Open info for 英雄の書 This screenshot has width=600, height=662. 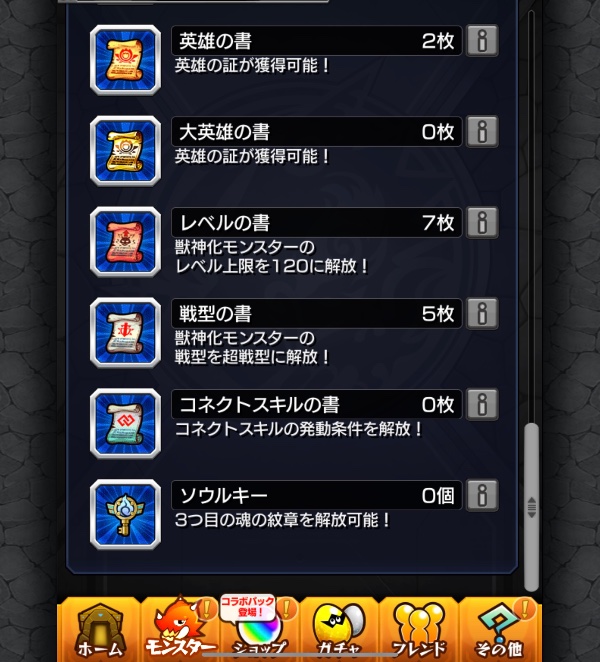click(x=482, y=41)
